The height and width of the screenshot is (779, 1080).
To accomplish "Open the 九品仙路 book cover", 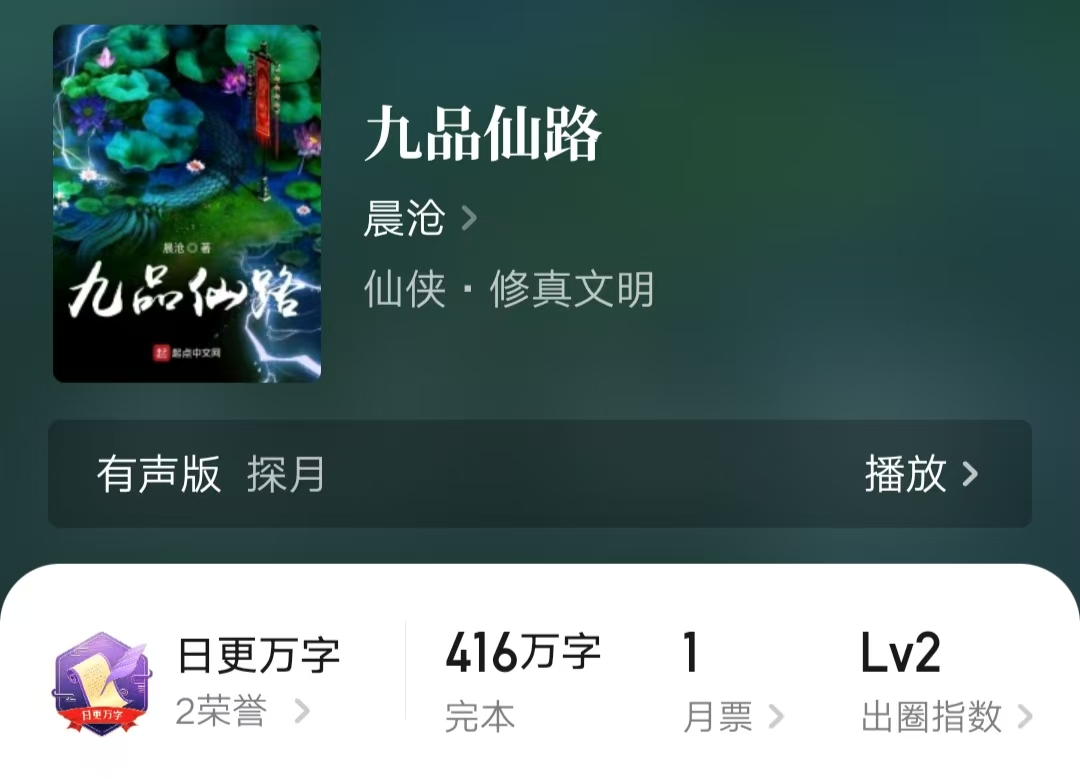I will [x=187, y=204].
